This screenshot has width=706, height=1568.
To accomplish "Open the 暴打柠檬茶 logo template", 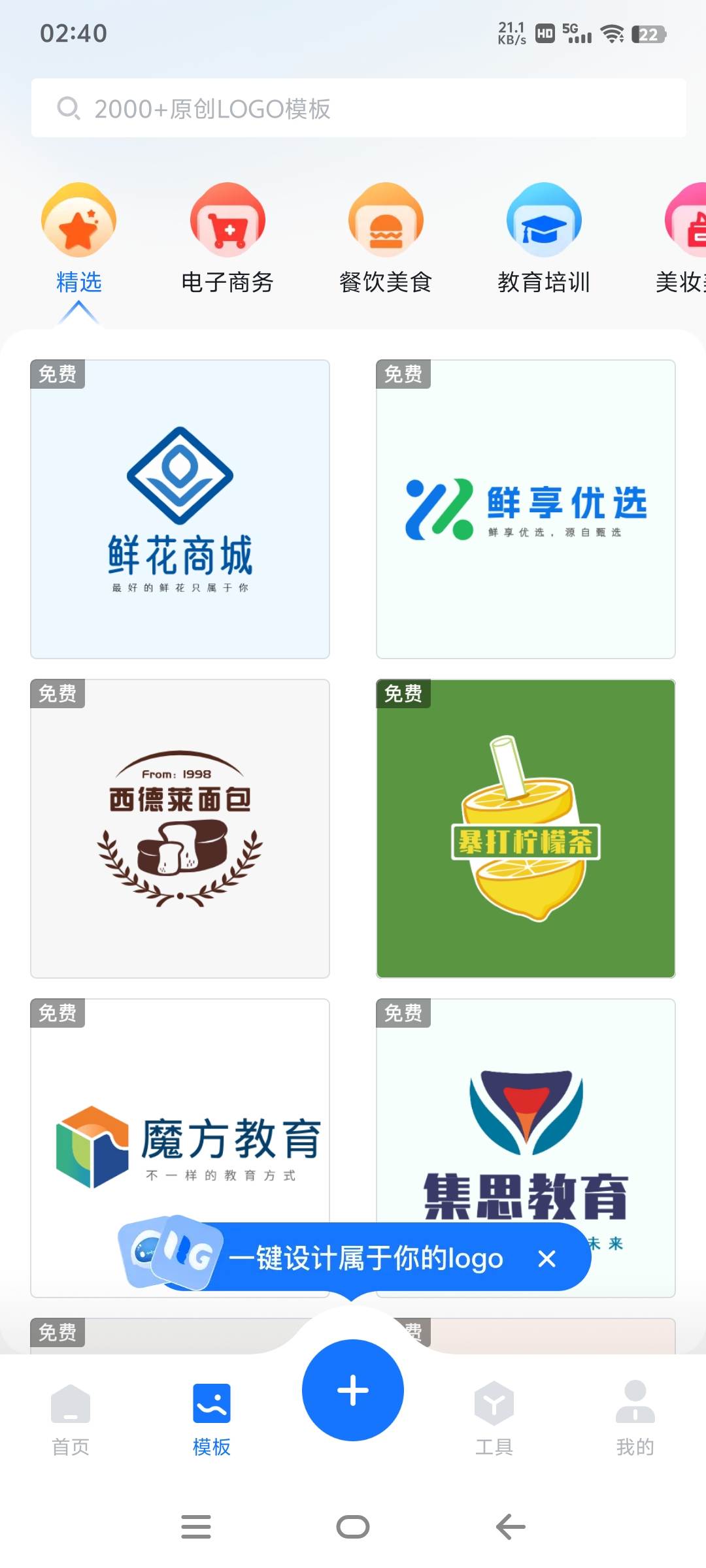I will (526, 828).
